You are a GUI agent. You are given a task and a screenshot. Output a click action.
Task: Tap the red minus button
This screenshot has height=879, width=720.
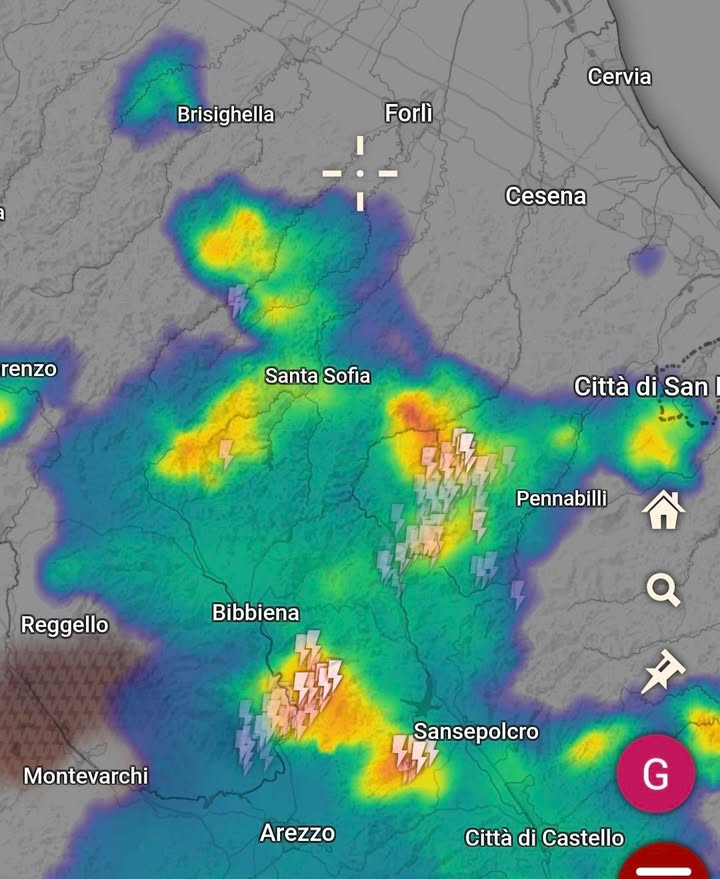click(664, 861)
